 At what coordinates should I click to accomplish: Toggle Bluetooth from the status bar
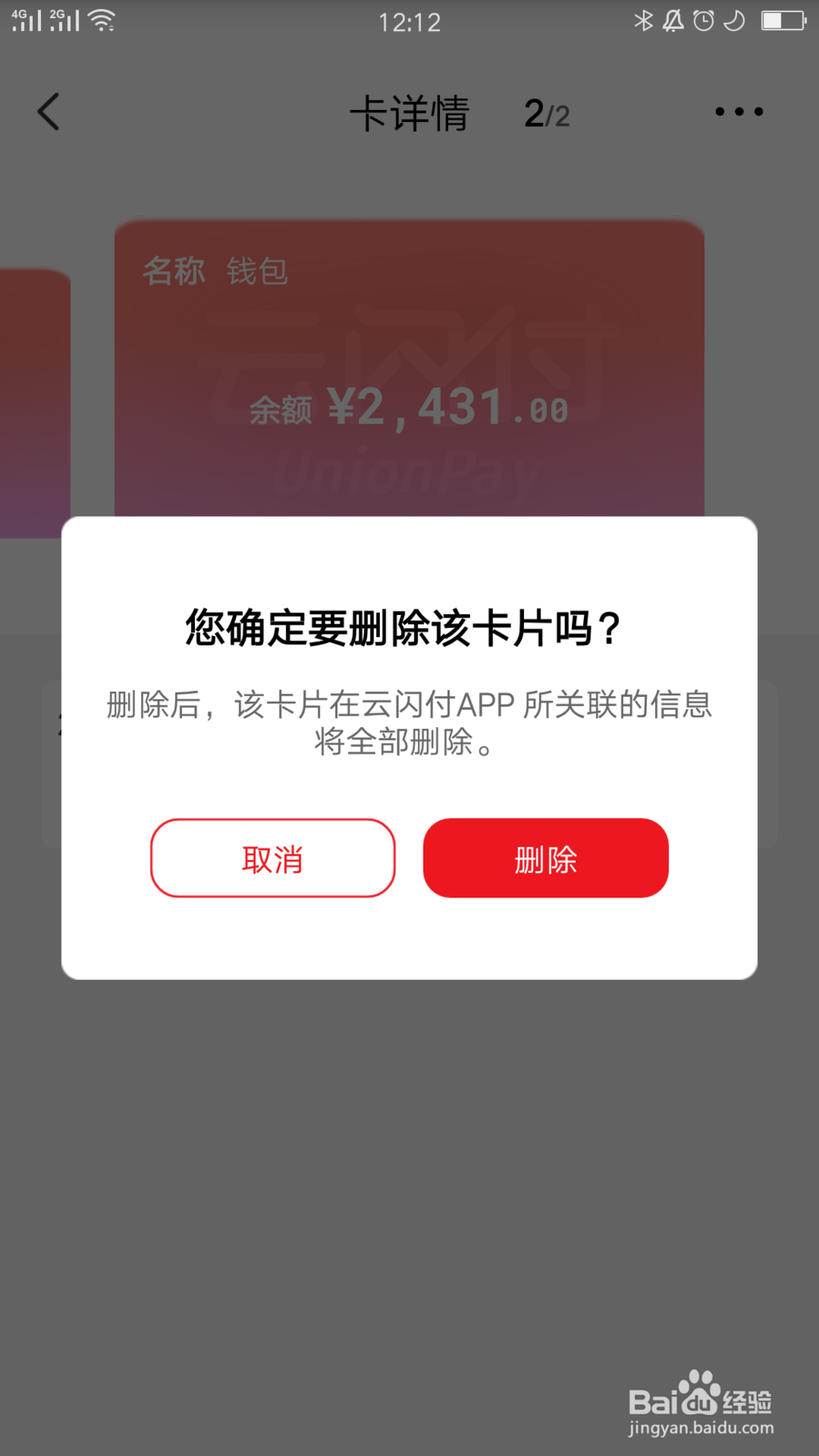tap(645, 22)
